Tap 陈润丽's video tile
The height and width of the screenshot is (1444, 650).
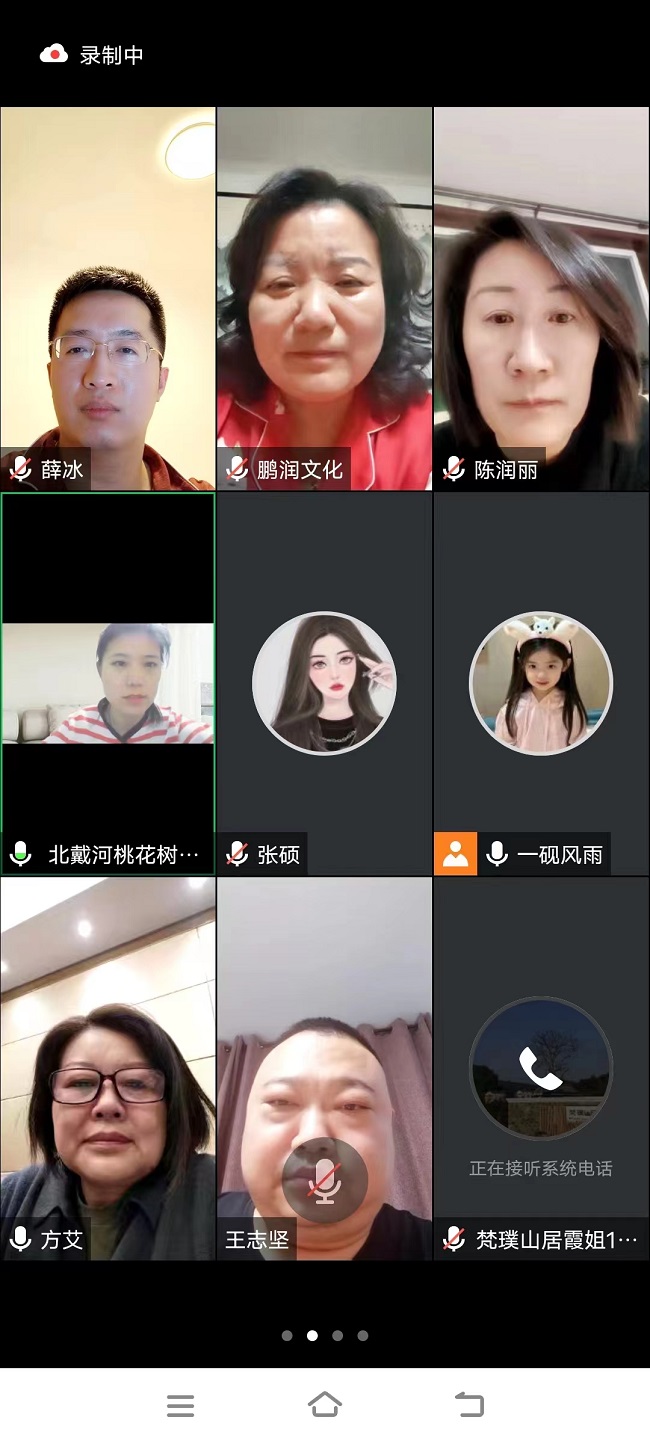(541, 298)
